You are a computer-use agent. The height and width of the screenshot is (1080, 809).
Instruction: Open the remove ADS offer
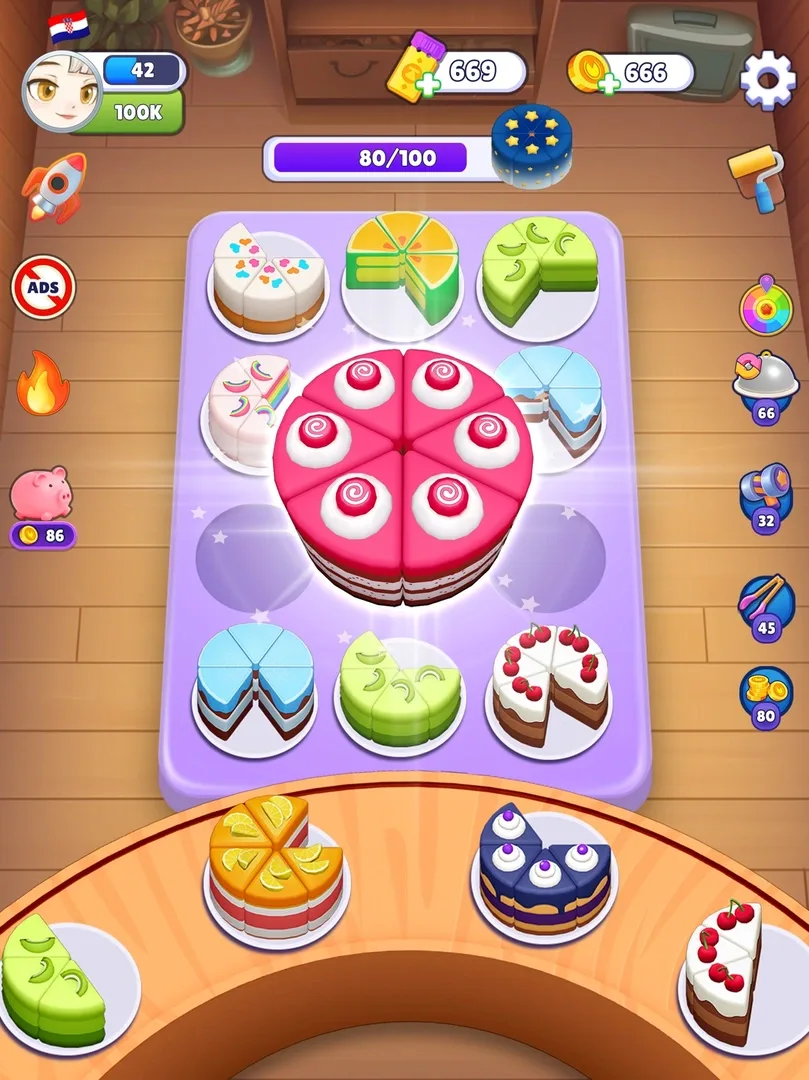(43, 288)
